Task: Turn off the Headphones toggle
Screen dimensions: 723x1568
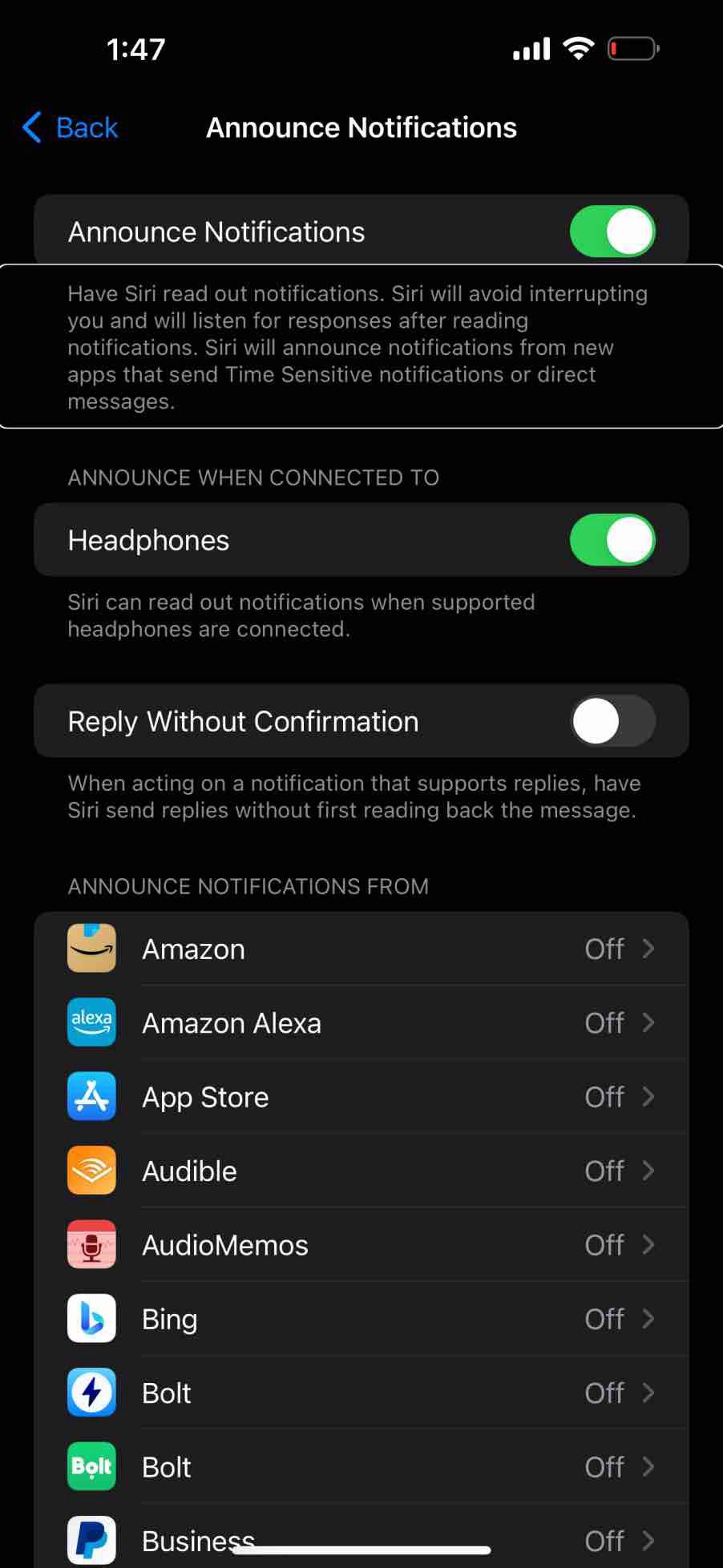Action: [612, 540]
